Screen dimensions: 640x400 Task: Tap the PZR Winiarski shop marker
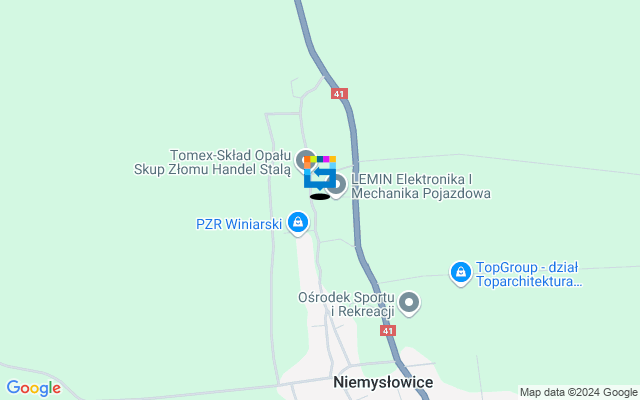pyautogui.click(x=297, y=222)
